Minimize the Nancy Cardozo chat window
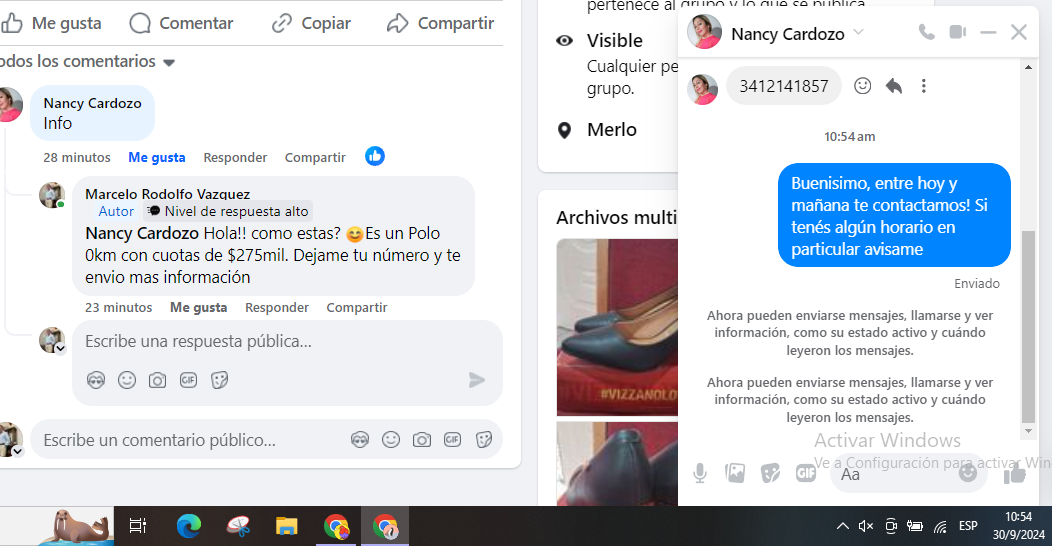The image size is (1052, 546). (x=988, y=33)
